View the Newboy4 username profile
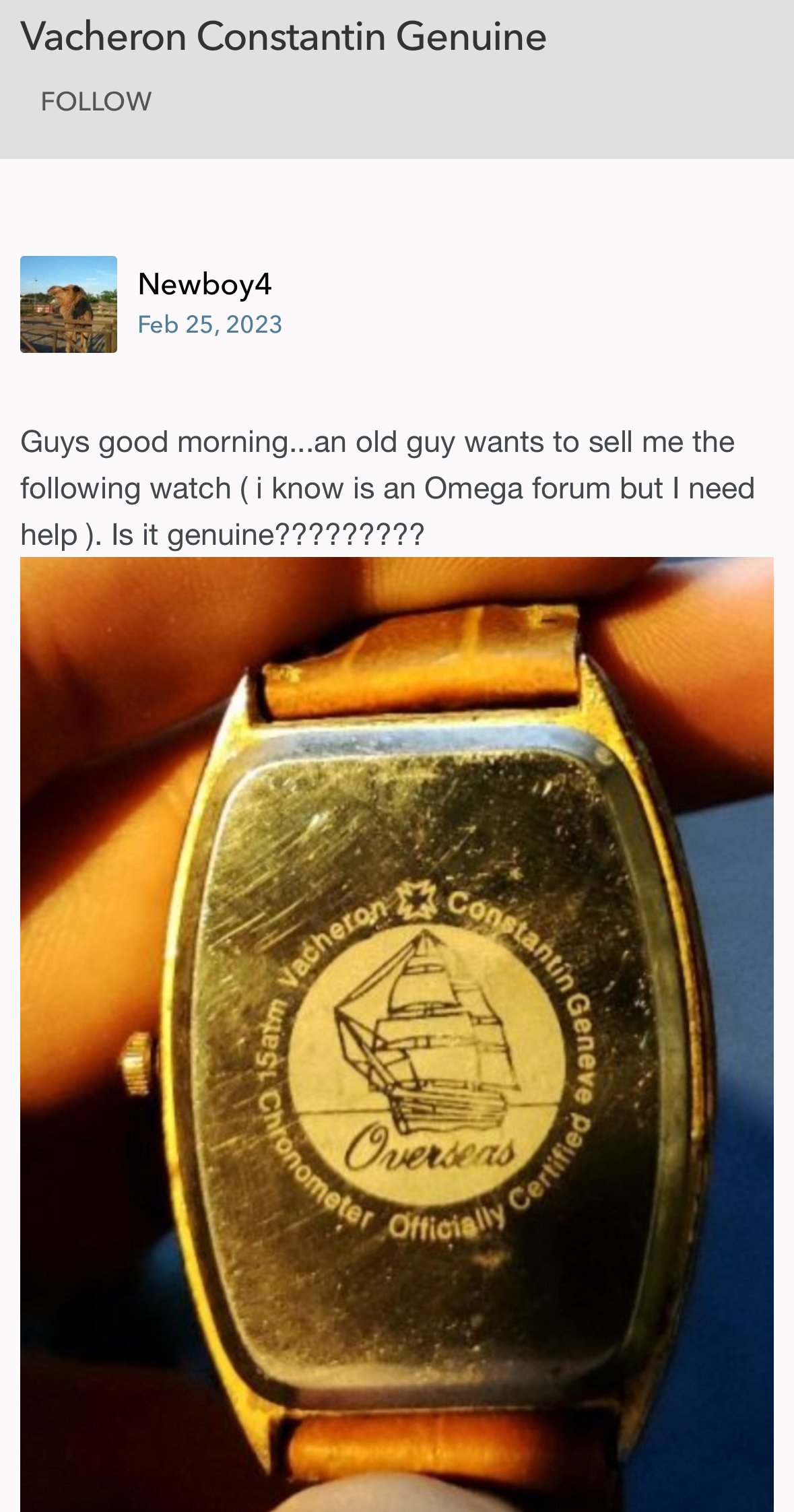The height and width of the screenshot is (1512, 794). pos(205,284)
